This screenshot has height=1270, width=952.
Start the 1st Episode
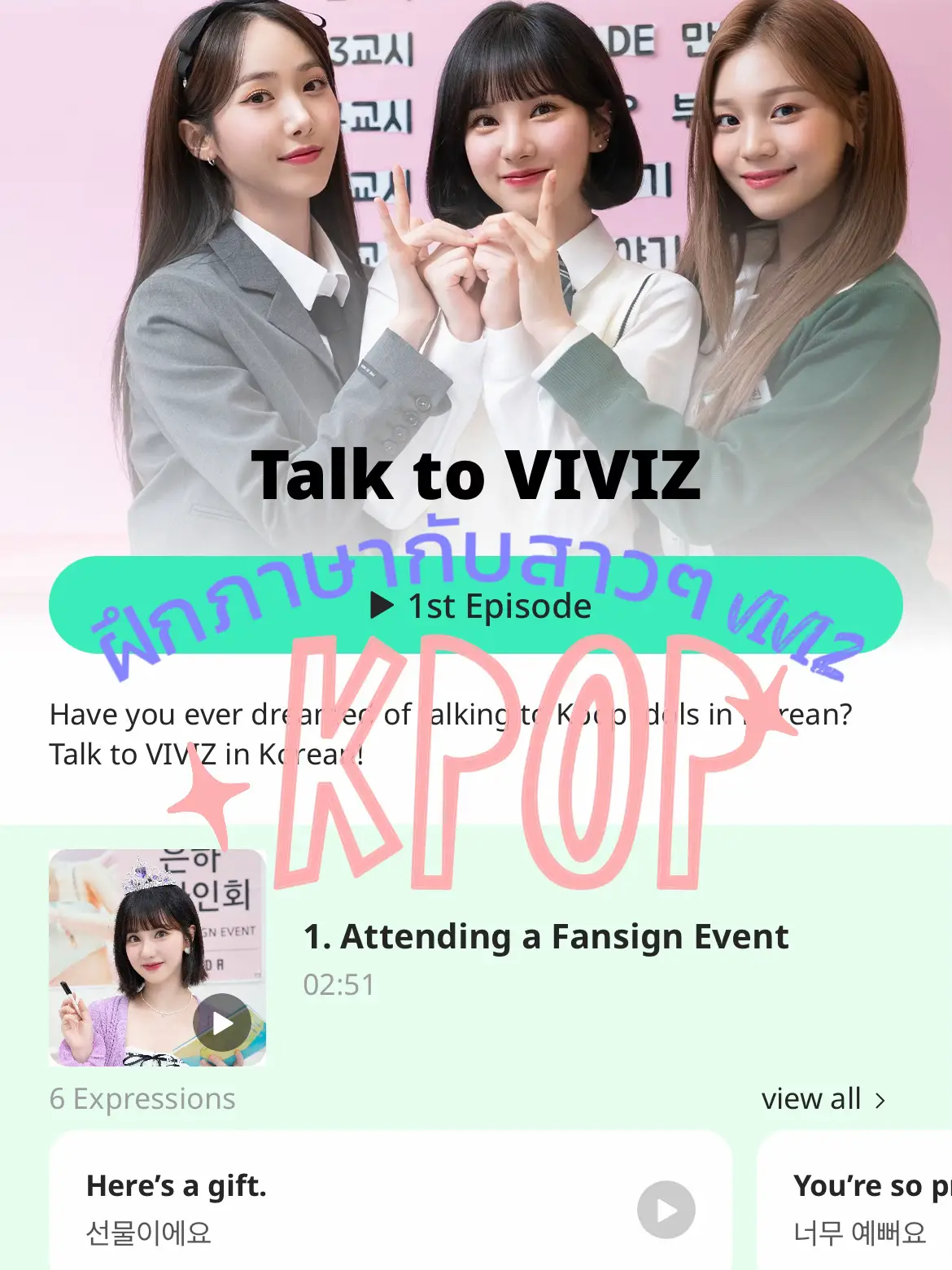pos(476,605)
